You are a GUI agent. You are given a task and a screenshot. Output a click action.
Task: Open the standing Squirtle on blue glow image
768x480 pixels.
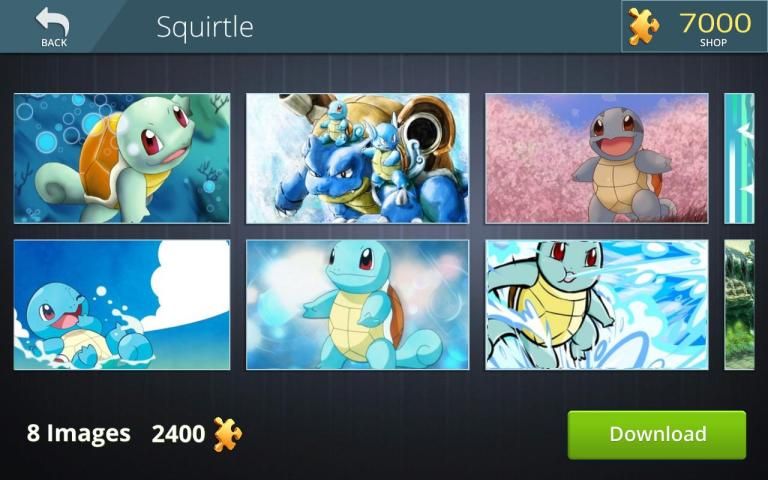pos(357,304)
